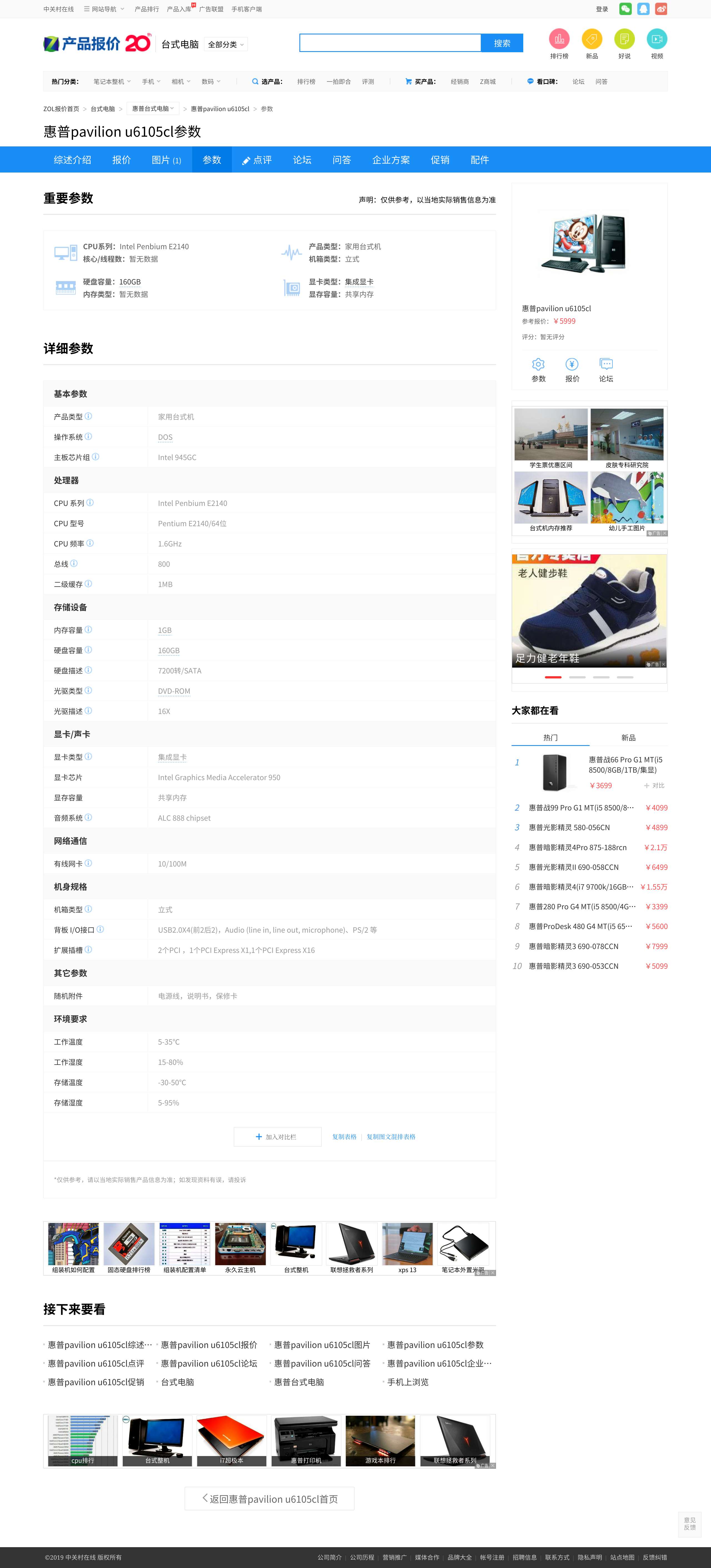Click the 报价 currency icon in product card
The image size is (711, 1568).
pyautogui.click(x=572, y=364)
